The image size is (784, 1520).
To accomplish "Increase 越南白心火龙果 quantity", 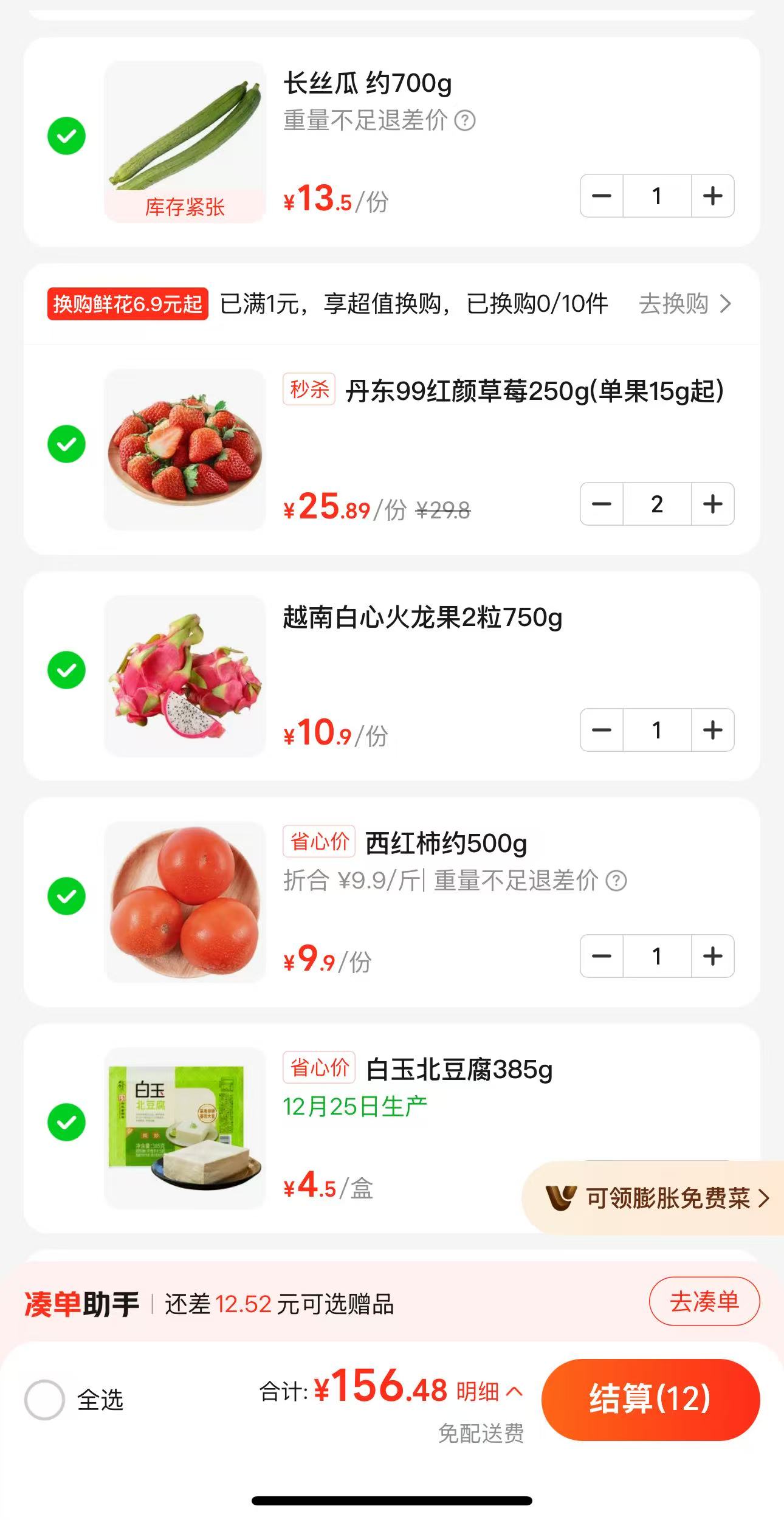I will click(x=712, y=730).
